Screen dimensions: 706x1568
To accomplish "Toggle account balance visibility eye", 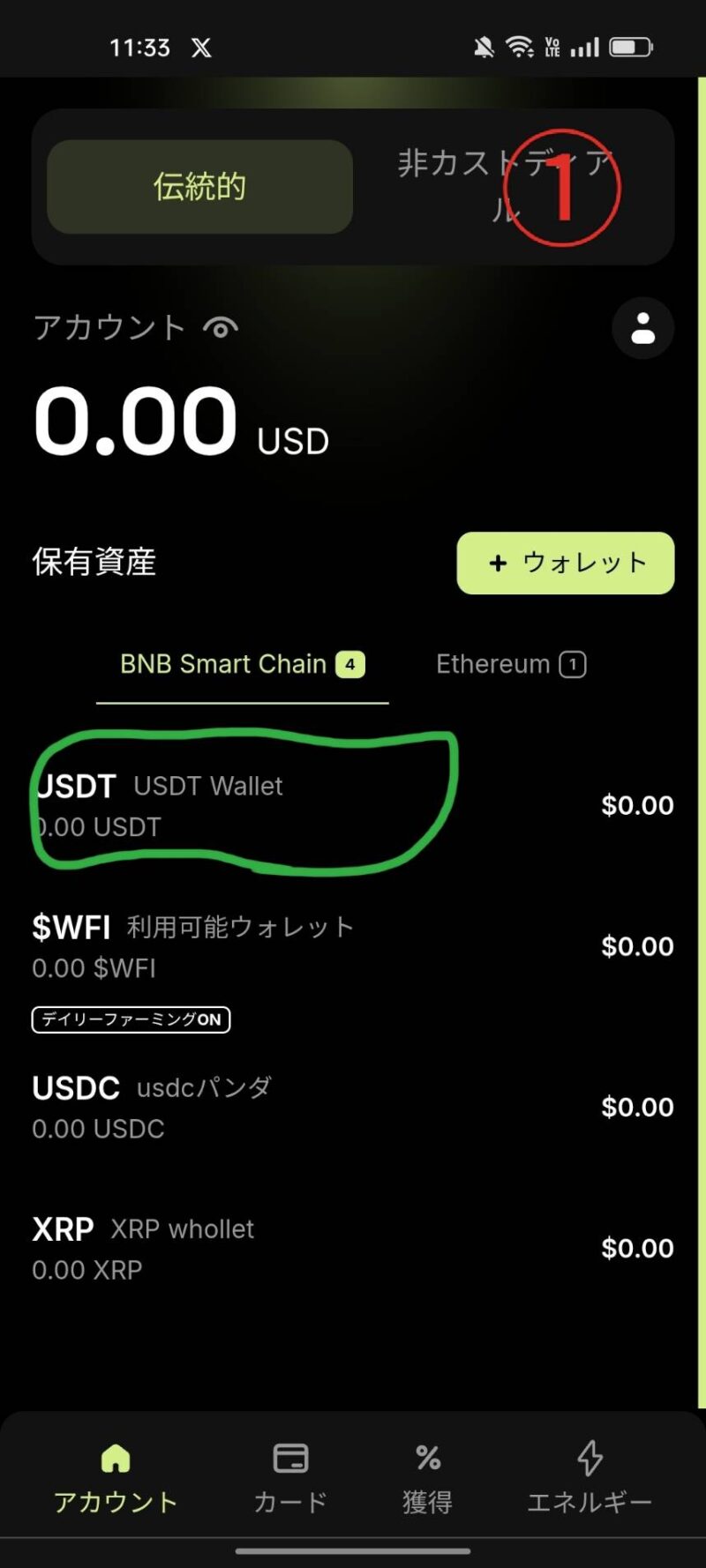I will [221, 328].
